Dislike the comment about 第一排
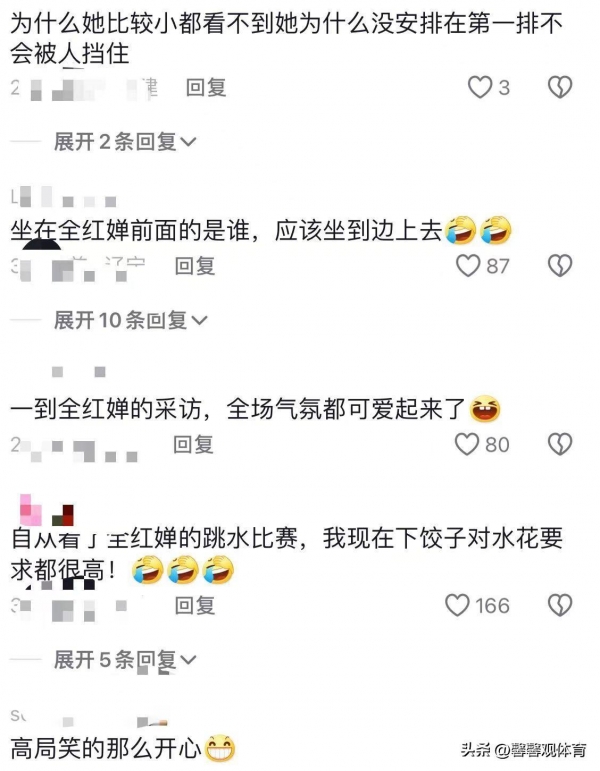 [560, 87]
